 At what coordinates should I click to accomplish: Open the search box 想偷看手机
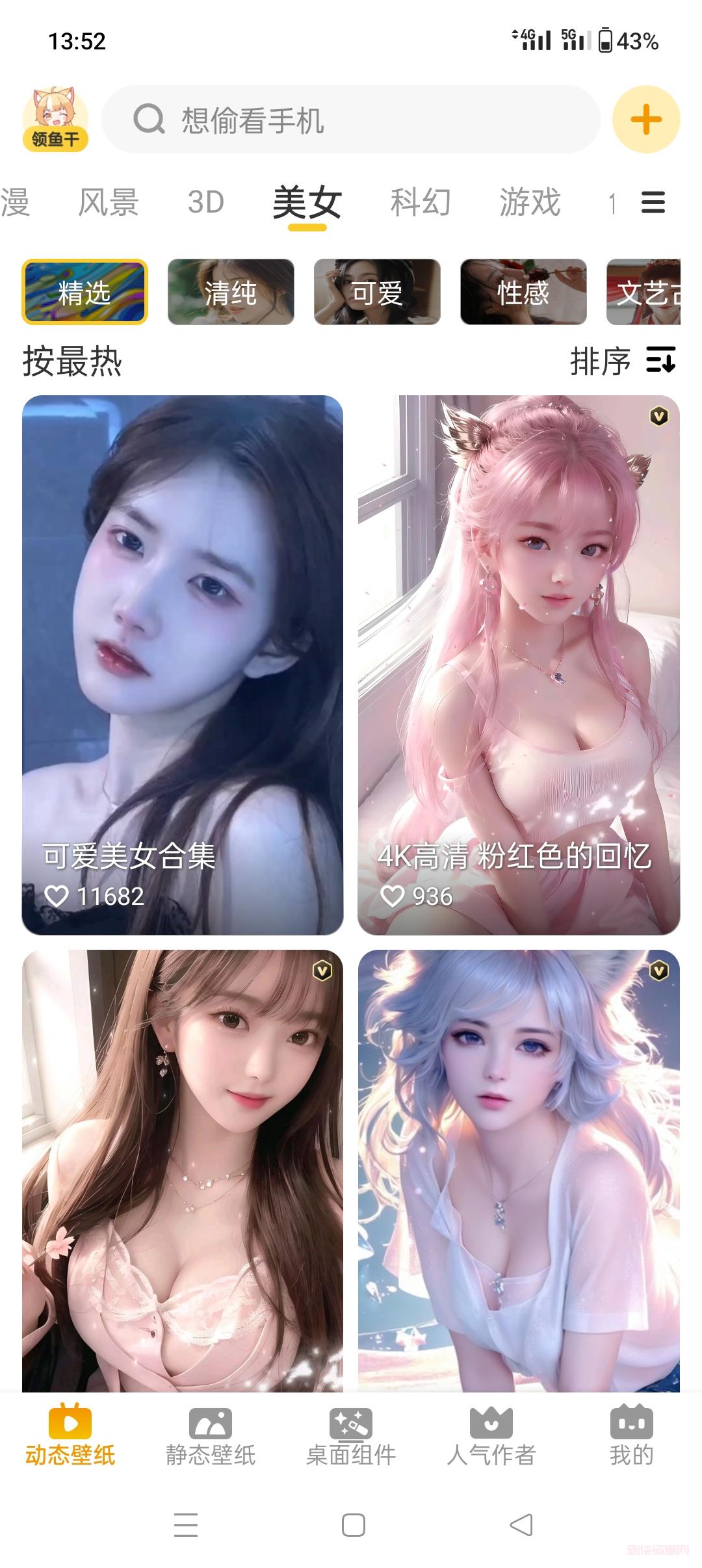(351, 120)
